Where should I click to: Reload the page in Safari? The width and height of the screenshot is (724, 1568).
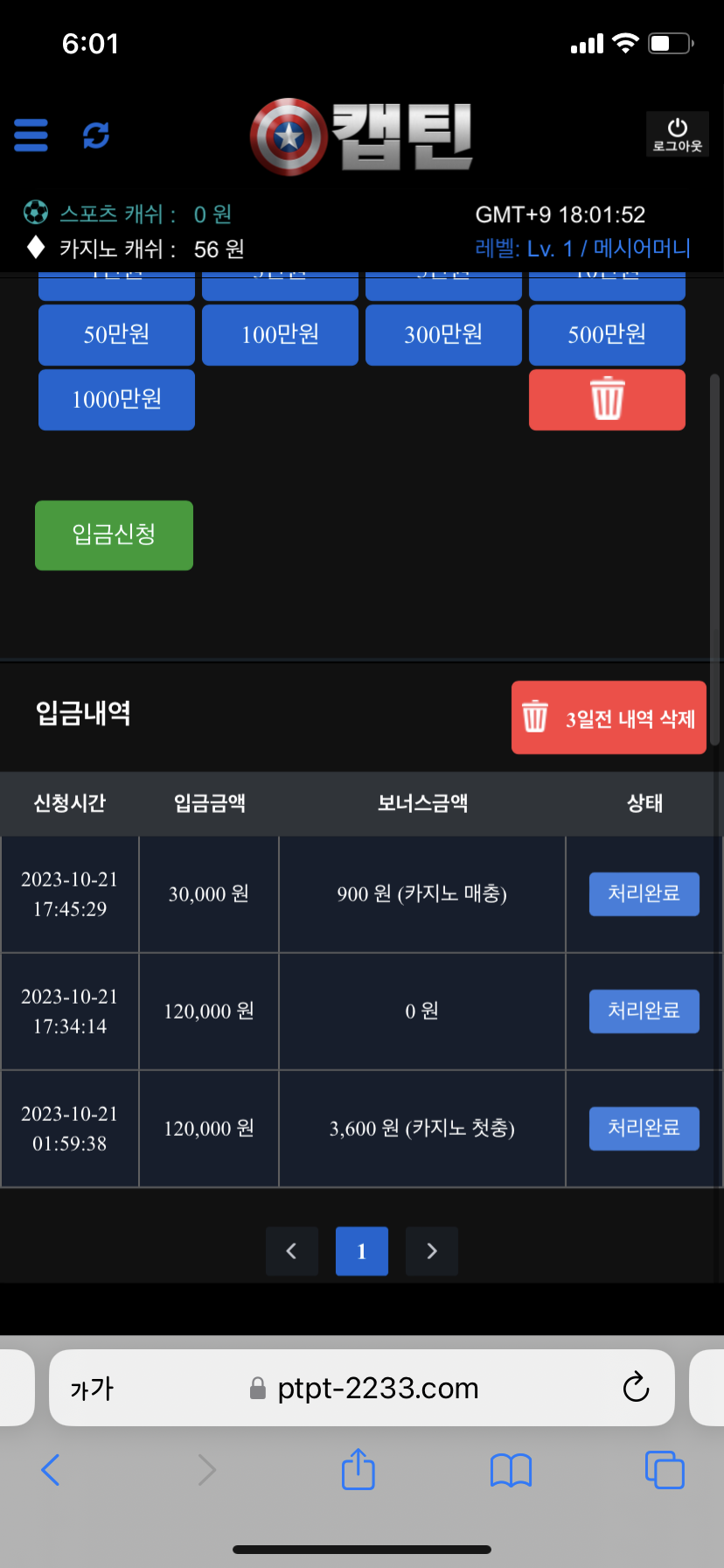(636, 1387)
